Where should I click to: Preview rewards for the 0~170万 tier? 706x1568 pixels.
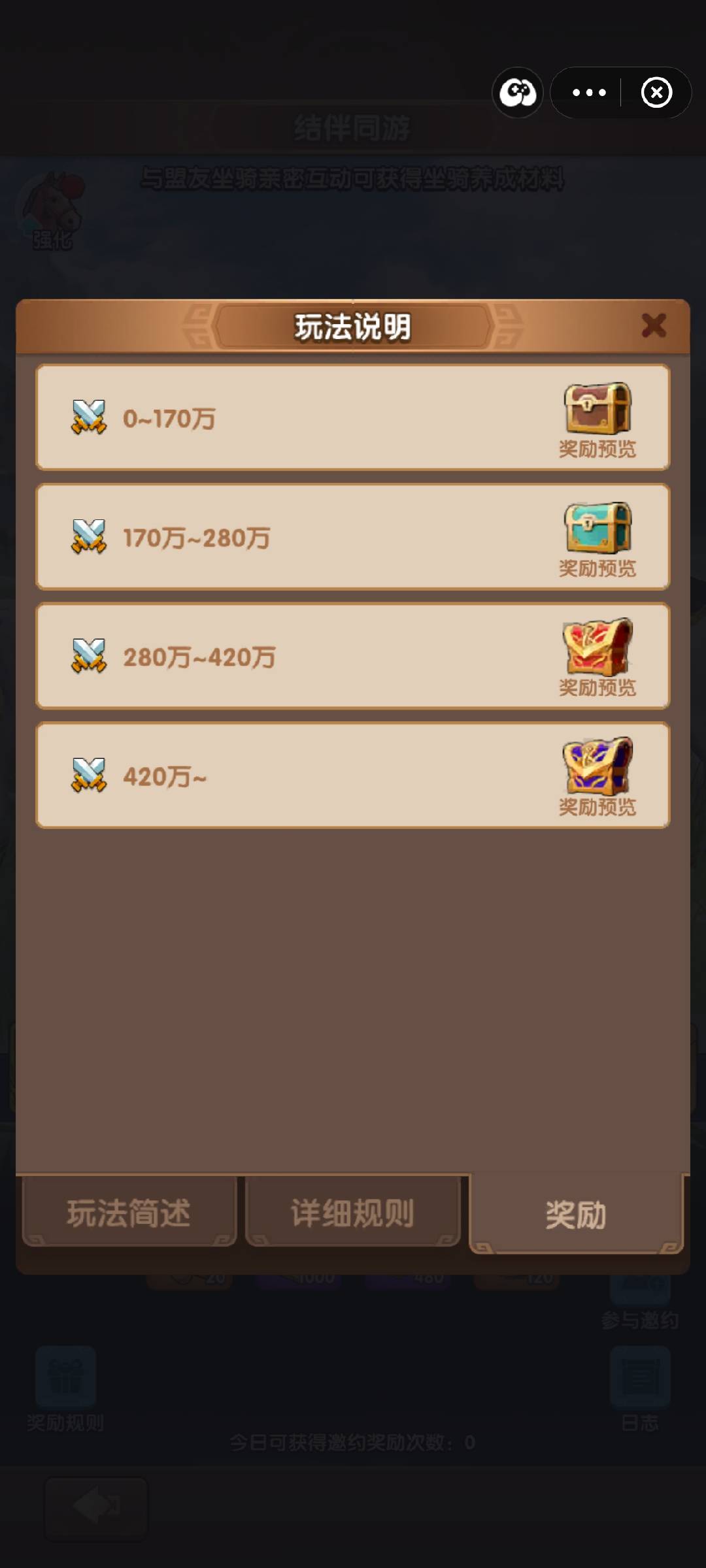pyautogui.click(x=597, y=420)
